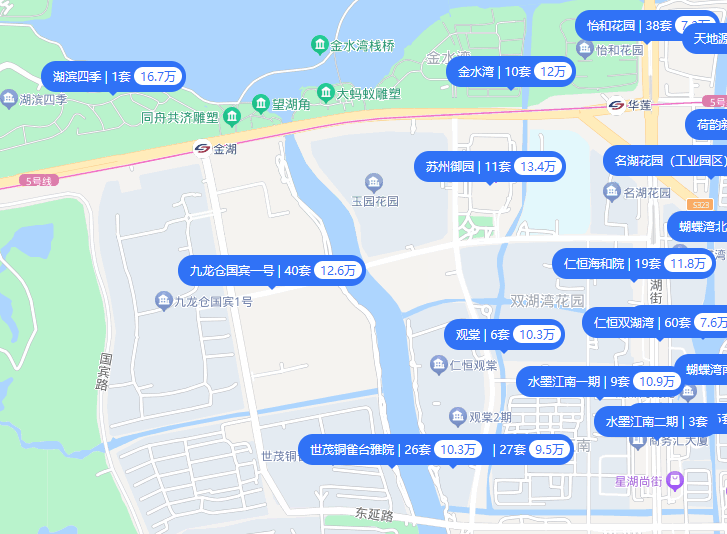This screenshot has height=534, width=727.
Task: Open the 仁恒双湖湾 60套 marker
Action: click(x=659, y=323)
